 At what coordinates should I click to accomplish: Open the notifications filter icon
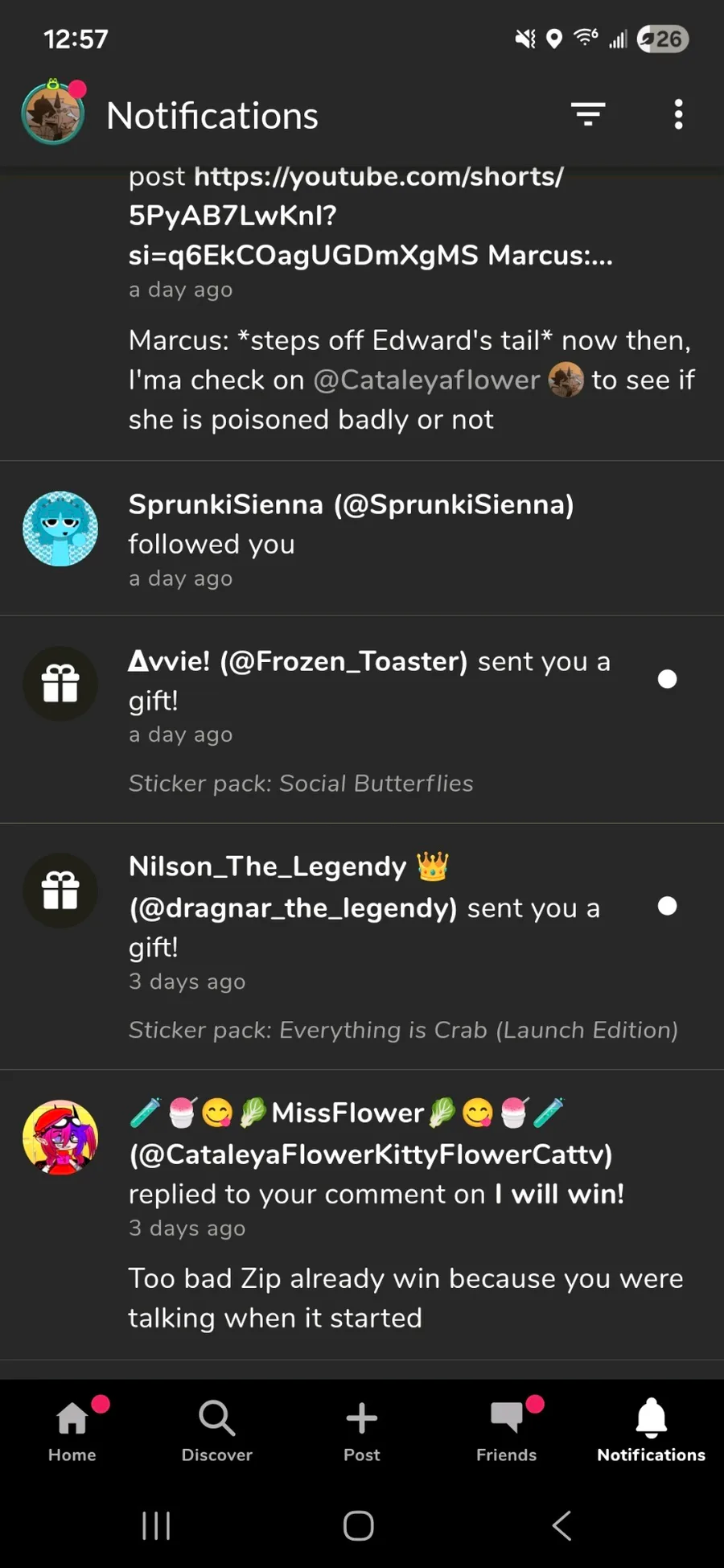click(x=588, y=114)
